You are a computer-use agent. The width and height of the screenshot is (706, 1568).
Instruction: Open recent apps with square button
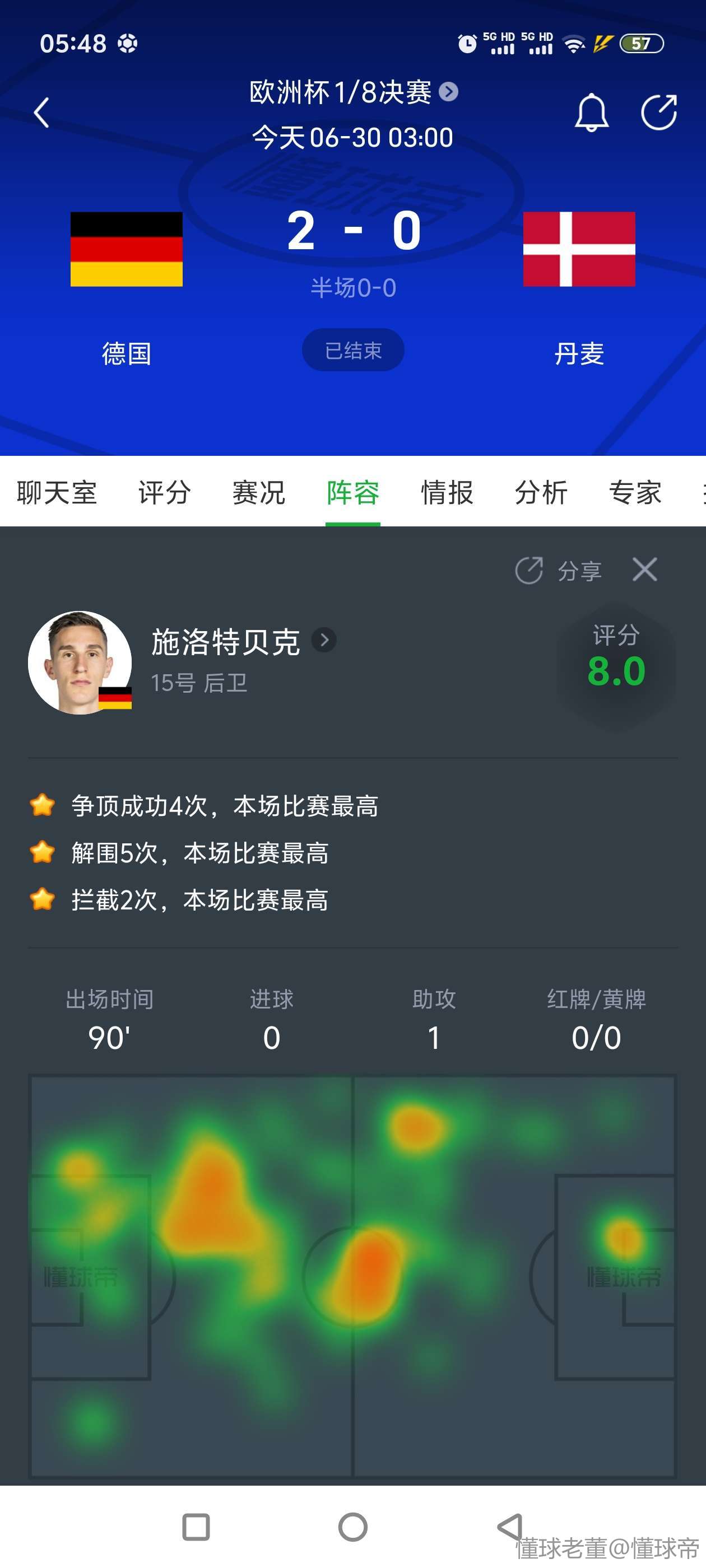196,1527
